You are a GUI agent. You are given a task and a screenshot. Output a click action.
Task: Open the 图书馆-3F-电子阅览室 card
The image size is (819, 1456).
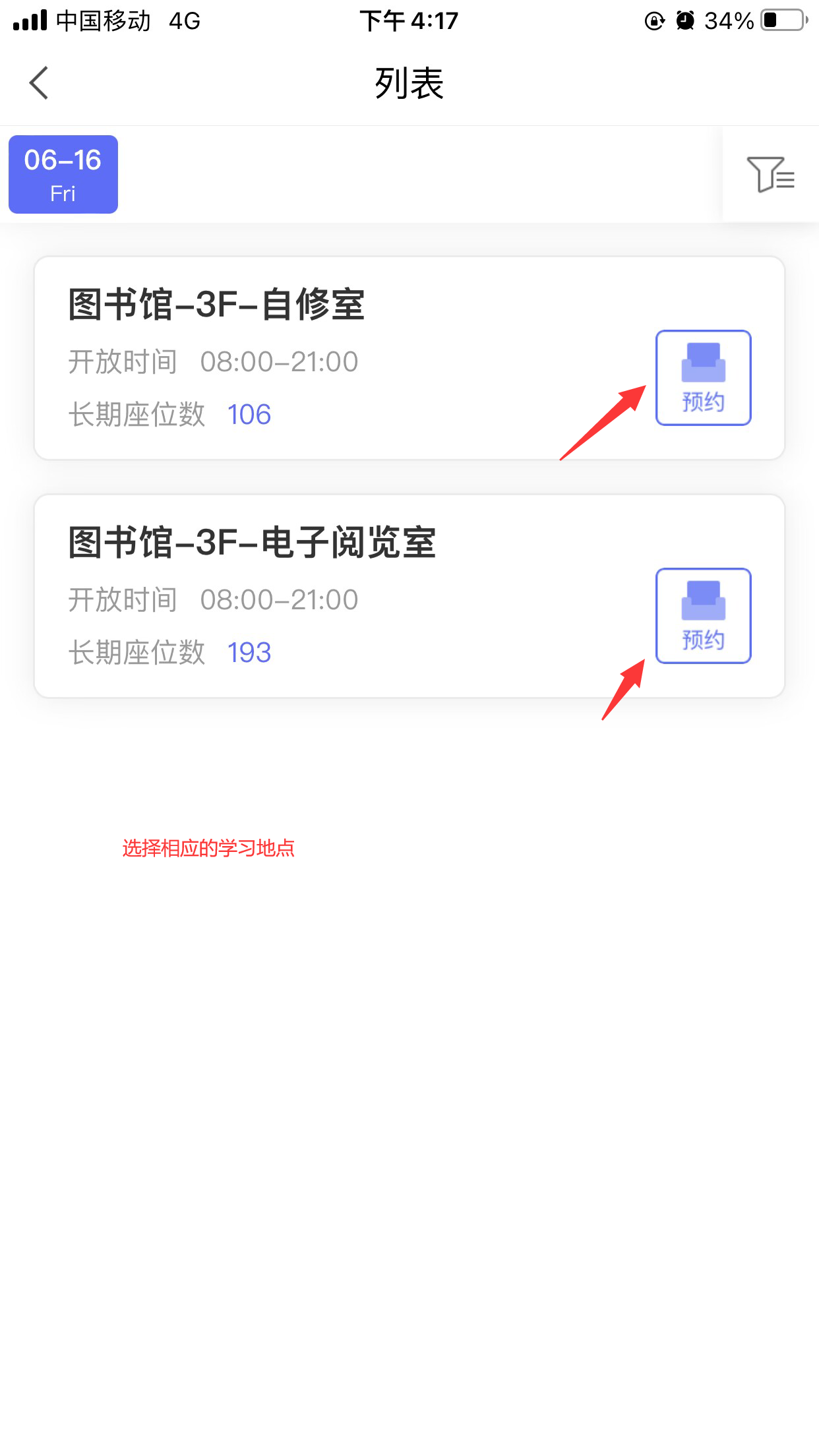tap(409, 596)
